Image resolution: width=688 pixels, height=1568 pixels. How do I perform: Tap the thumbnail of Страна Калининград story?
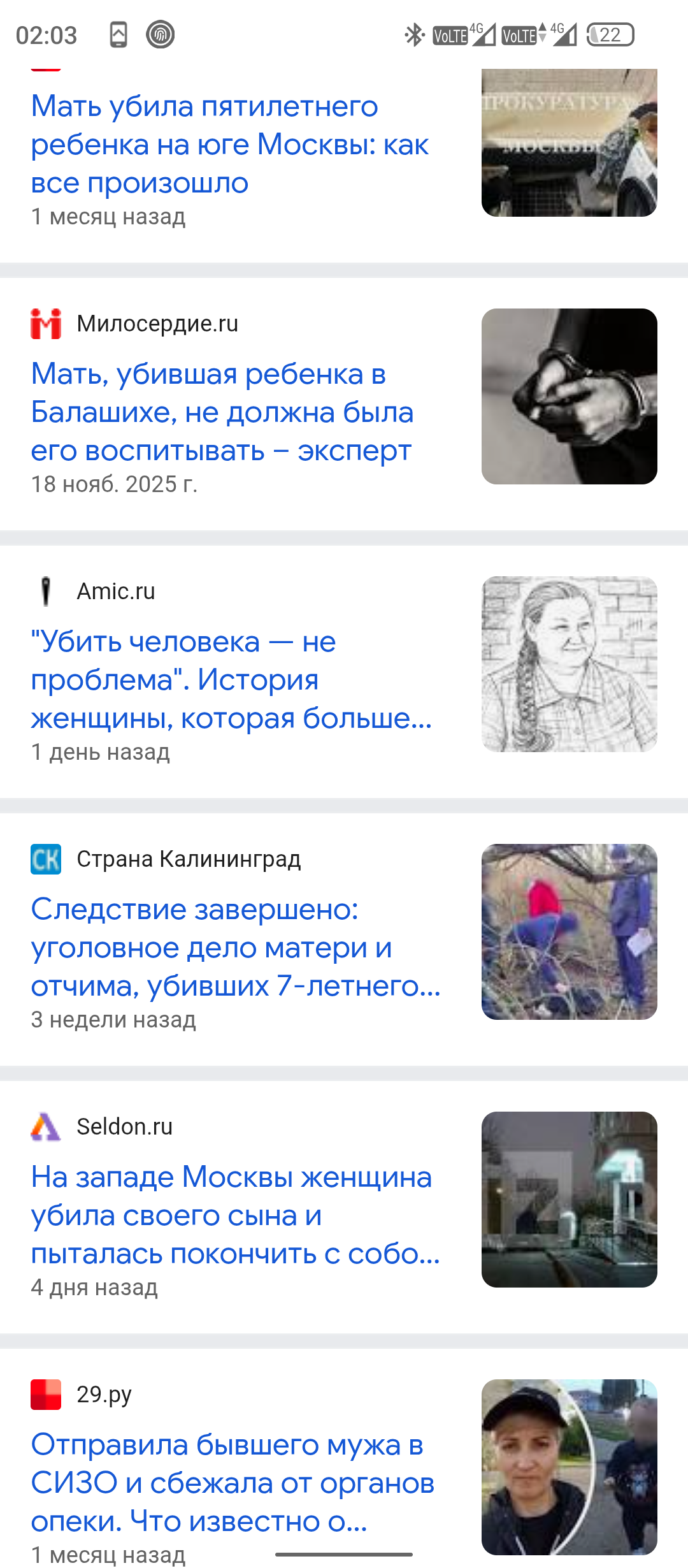[569, 932]
